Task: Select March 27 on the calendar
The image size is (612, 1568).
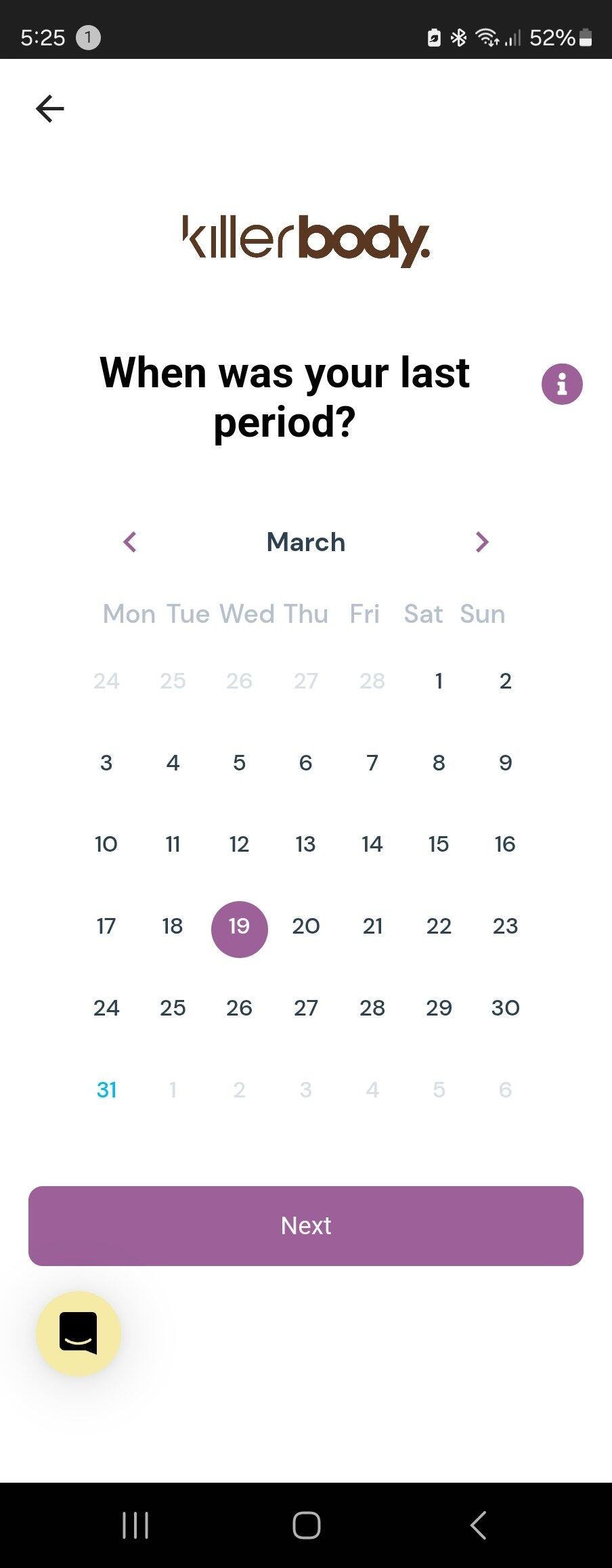Action: pyautogui.click(x=305, y=1007)
